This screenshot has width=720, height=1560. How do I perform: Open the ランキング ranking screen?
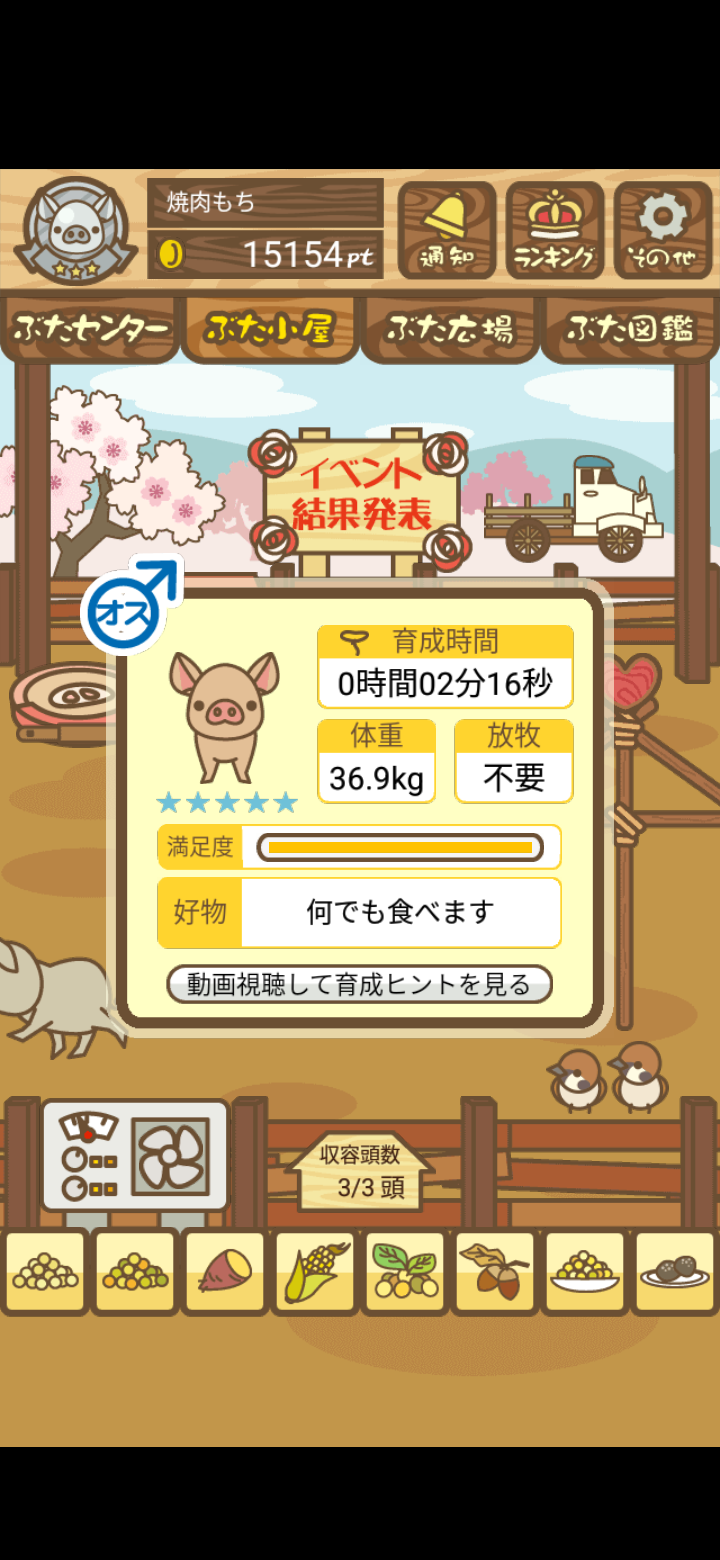554,230
